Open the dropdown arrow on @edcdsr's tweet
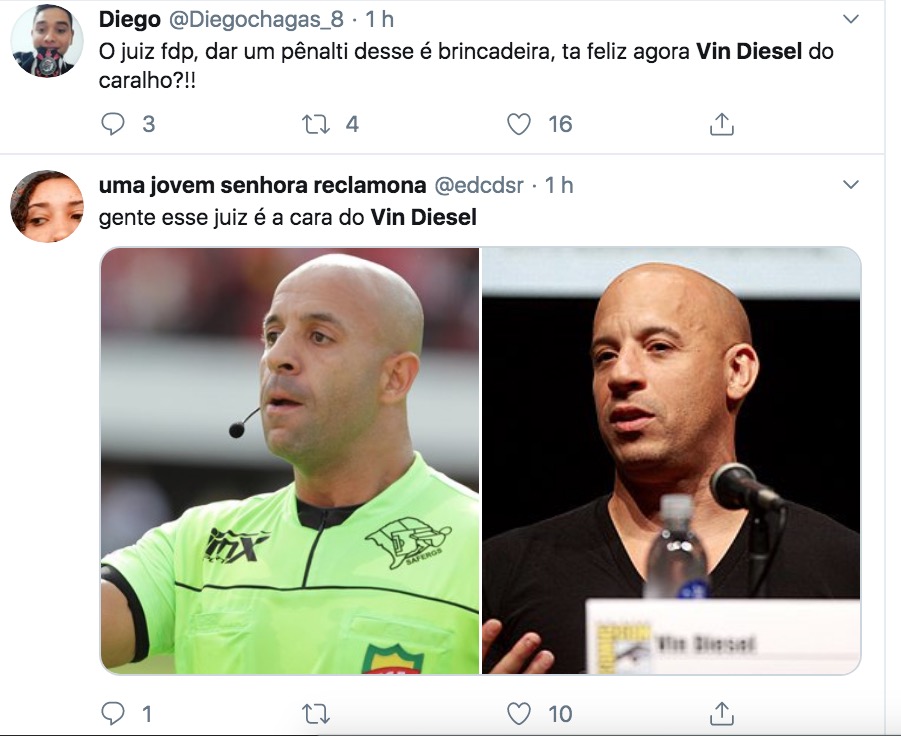Viewport: 901px width, 736px height. 851,185
